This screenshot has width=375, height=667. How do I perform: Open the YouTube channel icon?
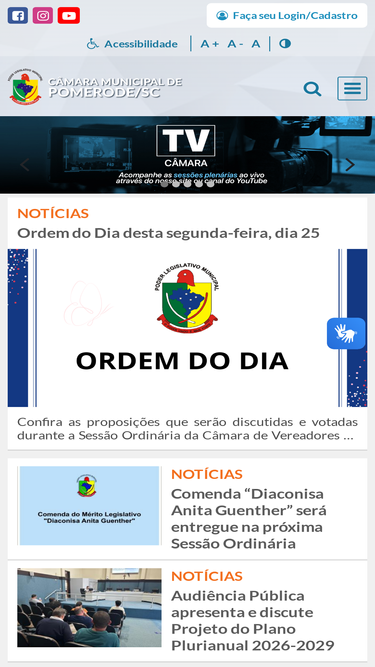tap(68, 16)
